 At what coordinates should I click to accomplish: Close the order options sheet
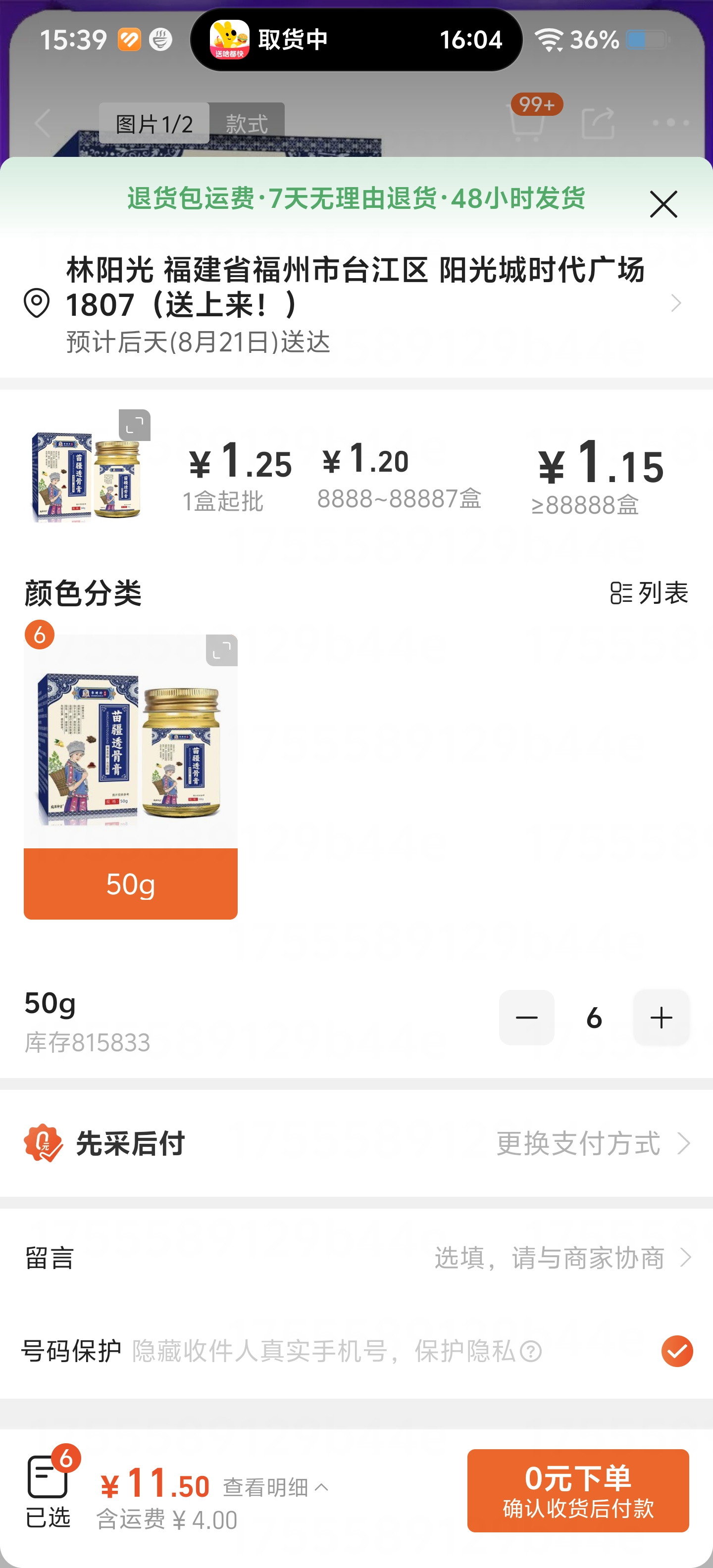(663, 204)
